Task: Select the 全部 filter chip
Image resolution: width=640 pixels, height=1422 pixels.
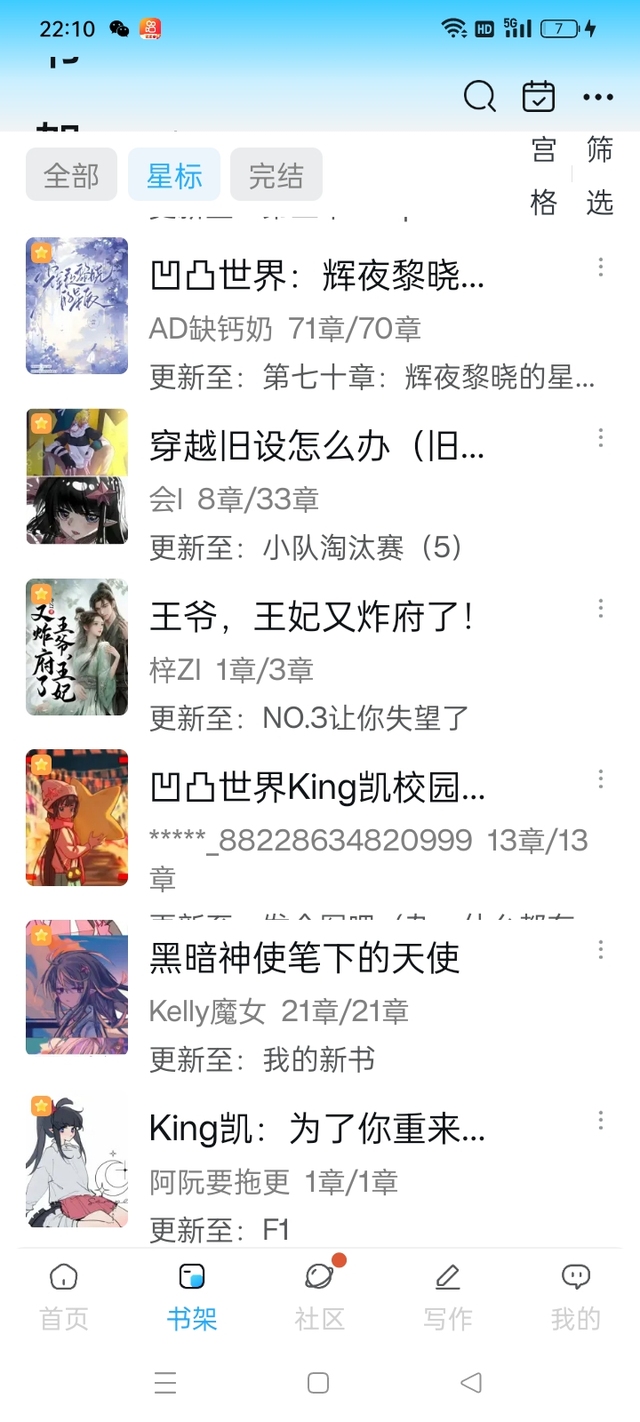Action: tap(71, 176)
